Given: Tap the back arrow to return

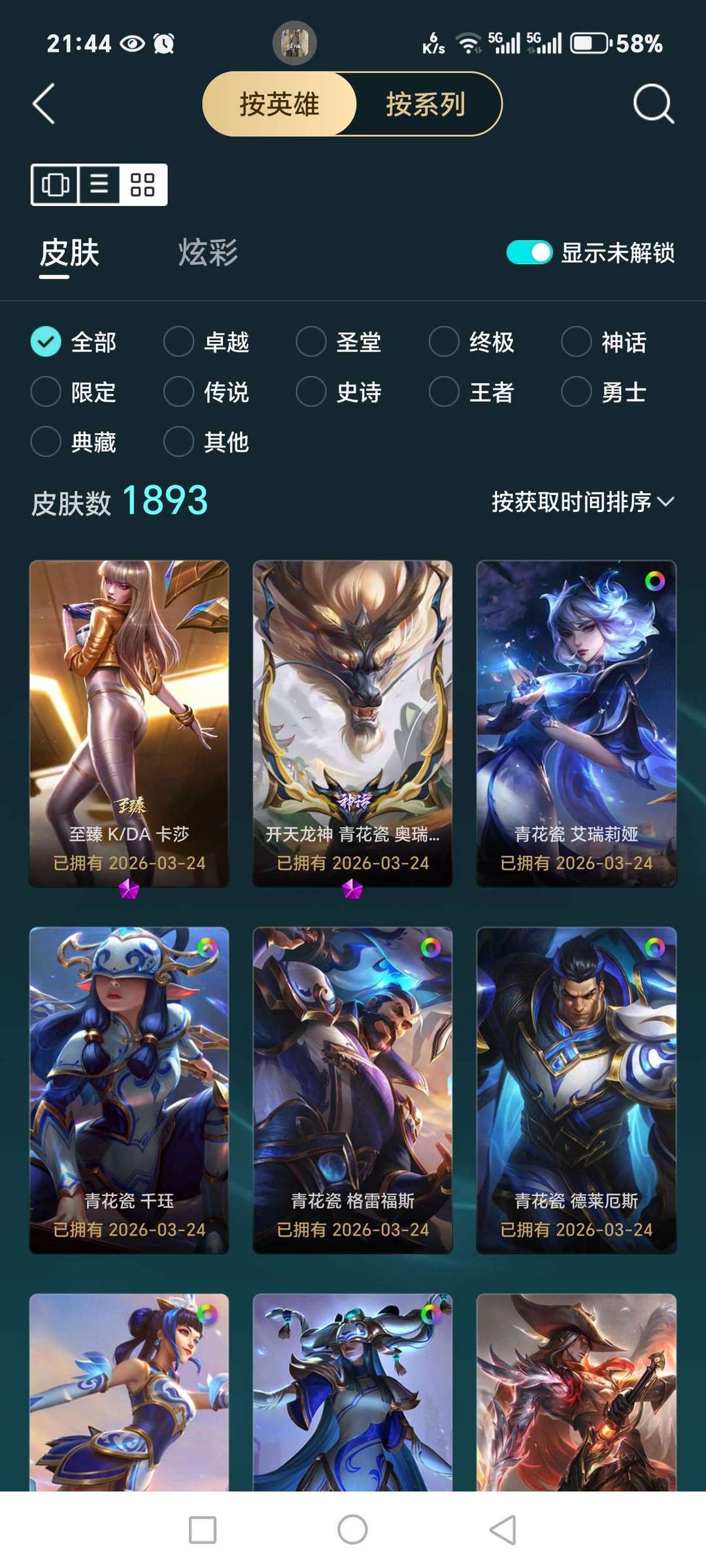Looking at the screenshot, I should pos(44,103).
